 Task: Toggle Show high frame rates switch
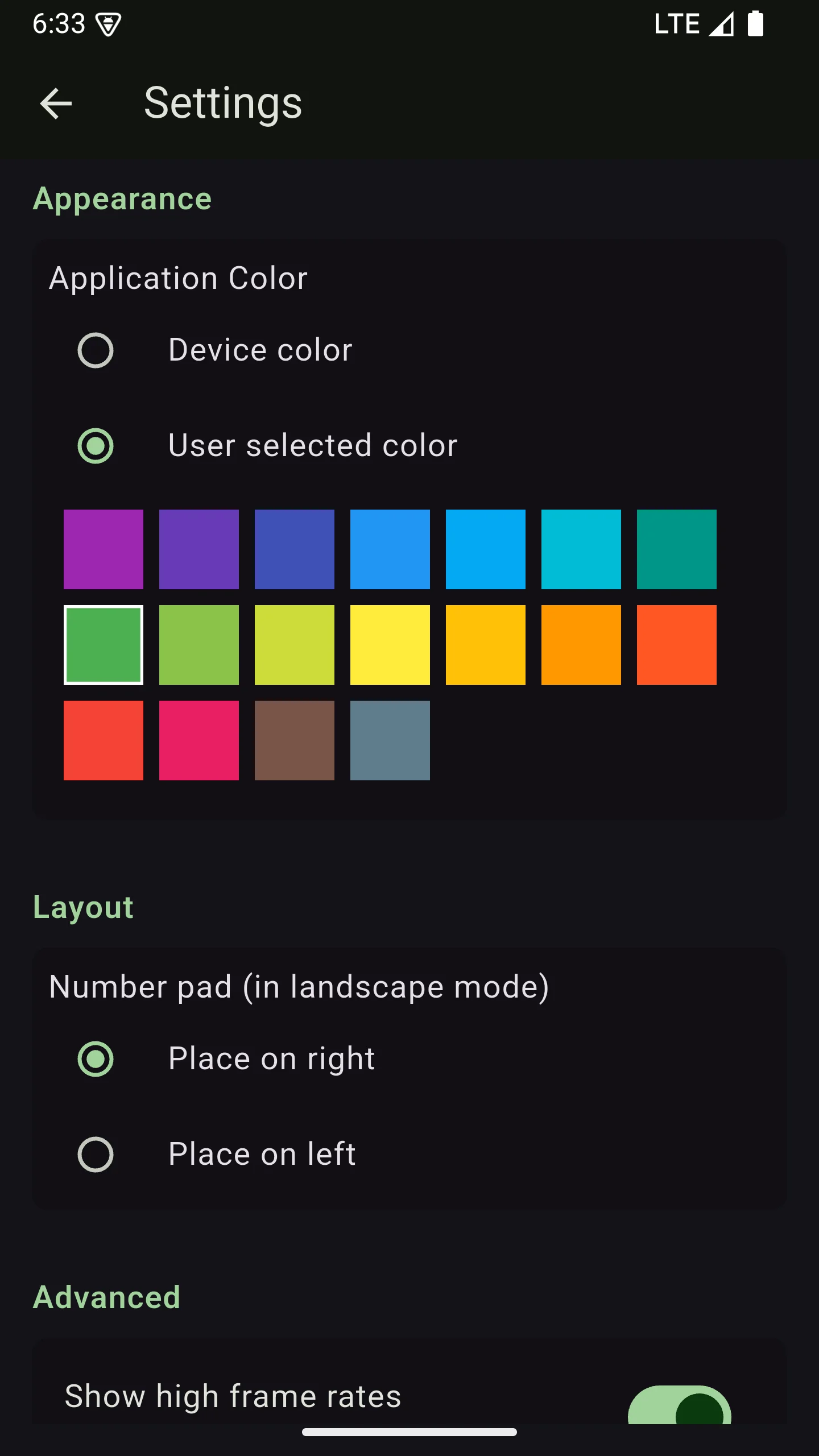pyautogui.click(x=679, y=1406)
